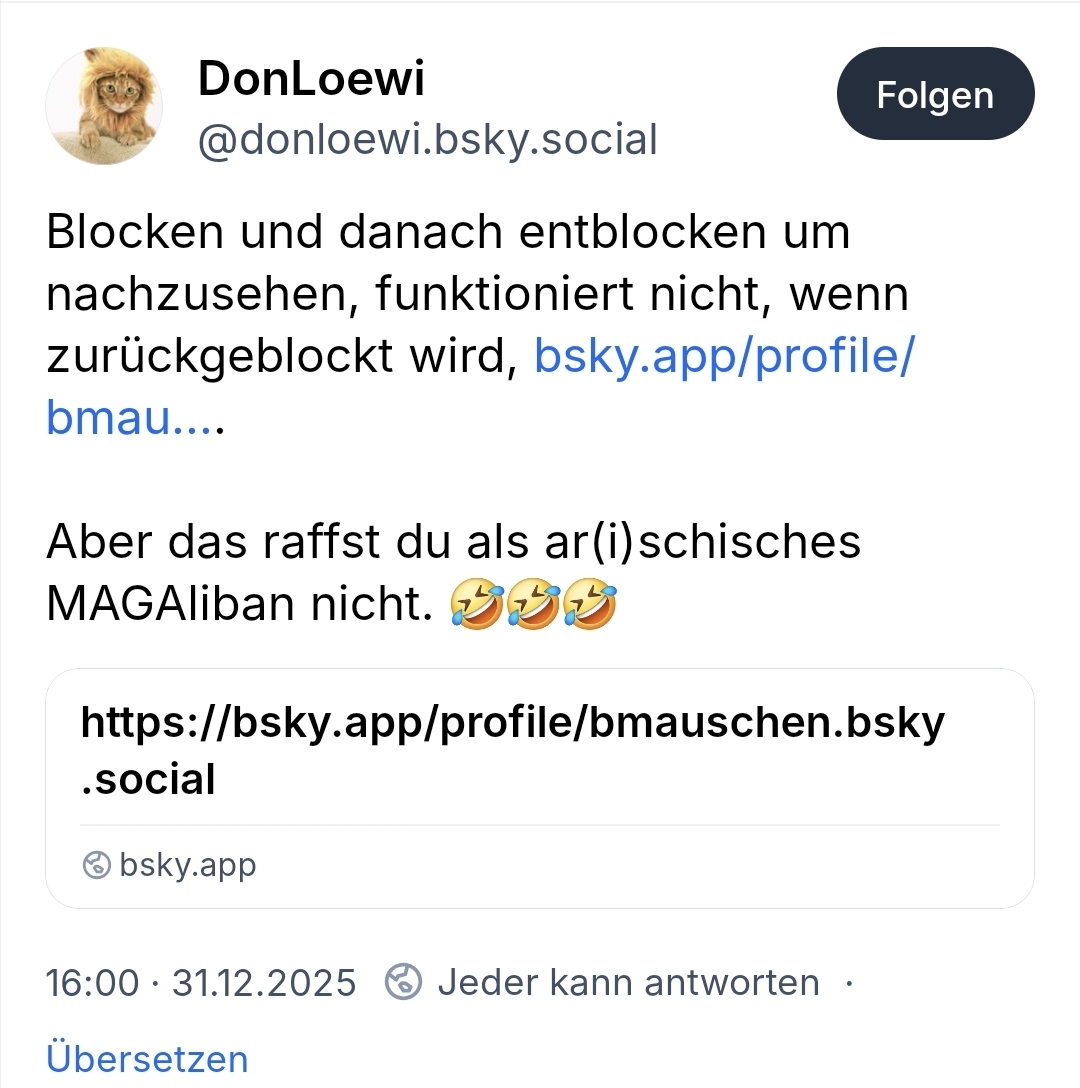Open DonLoewi's profile avatar
The width and height of the screenshot is (1080, 1088).
click(104, 105)
